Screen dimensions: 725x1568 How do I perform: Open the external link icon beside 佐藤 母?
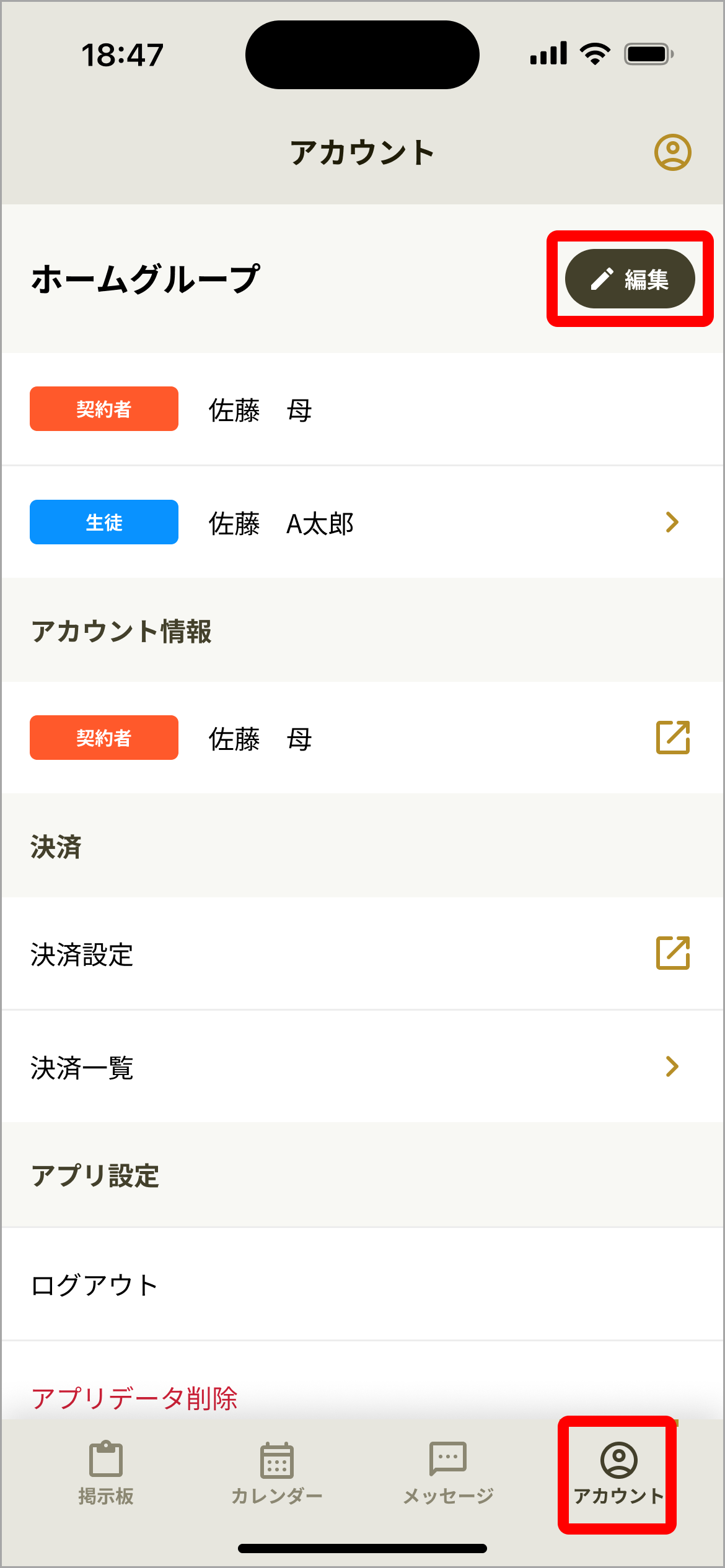(x=674, y=738)
